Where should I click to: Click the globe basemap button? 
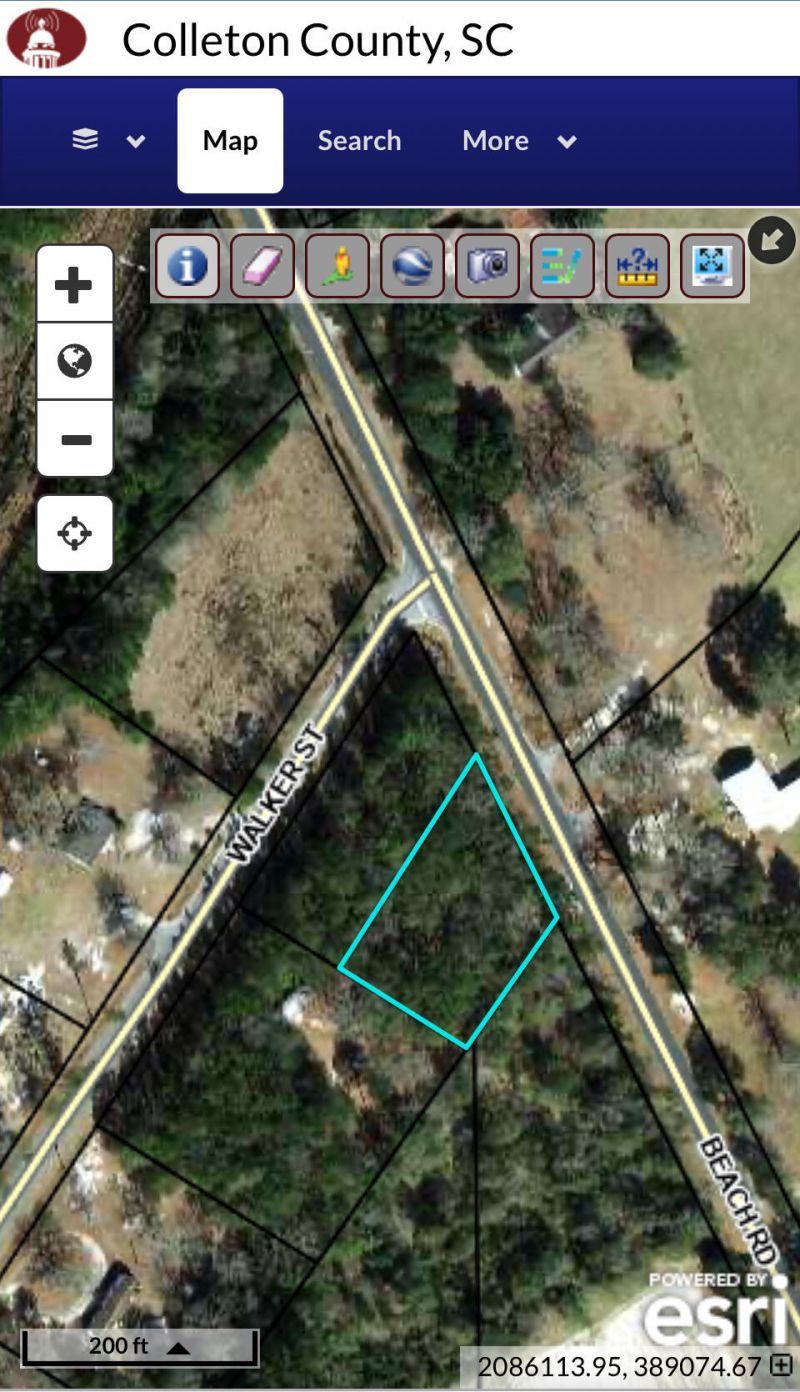click(x=75, y=360)
